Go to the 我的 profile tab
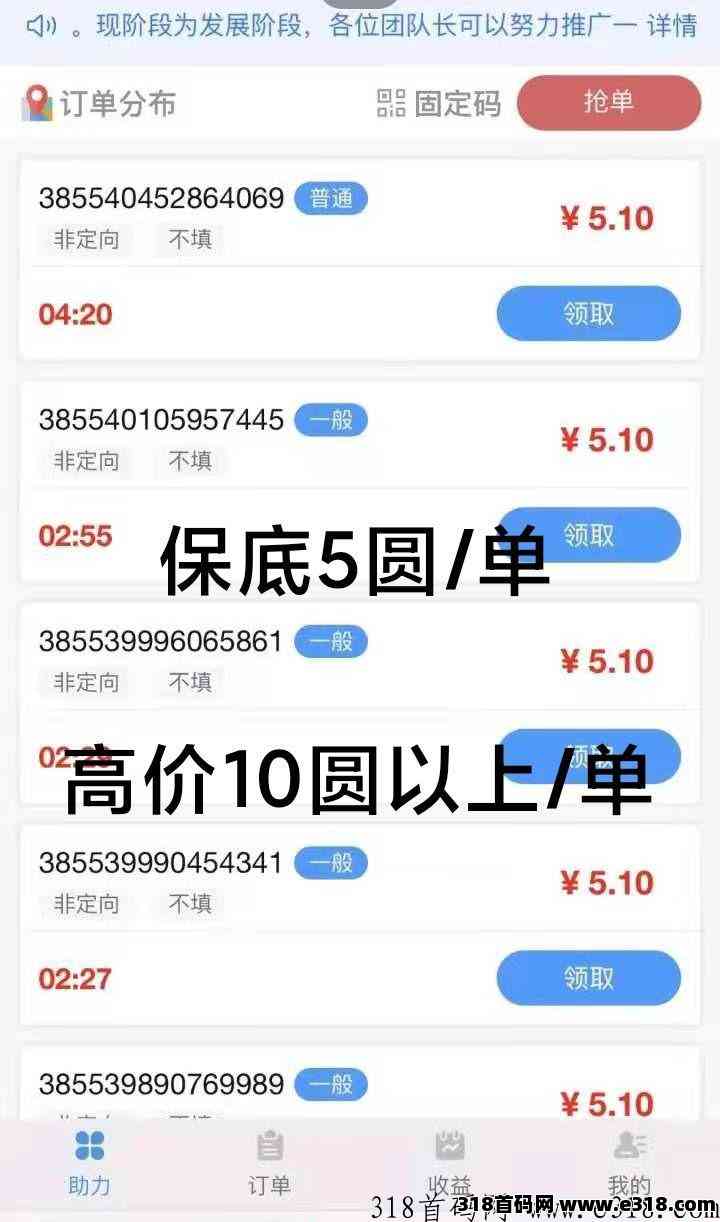Screen dimensions: 720x1222 click(x=629, y=1163)
